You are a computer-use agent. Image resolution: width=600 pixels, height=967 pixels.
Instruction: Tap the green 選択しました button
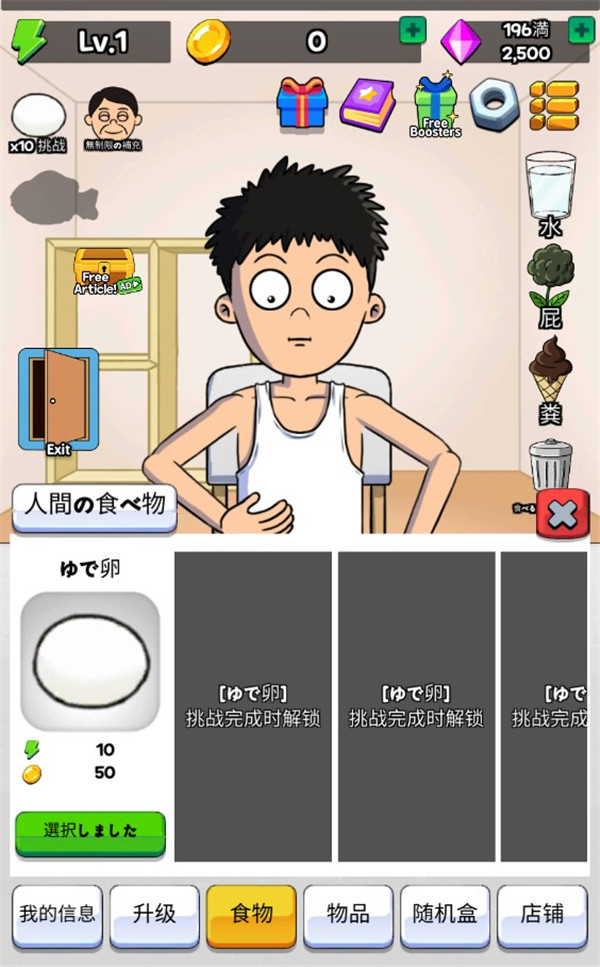pyautogui.click(x=90, y=831)
